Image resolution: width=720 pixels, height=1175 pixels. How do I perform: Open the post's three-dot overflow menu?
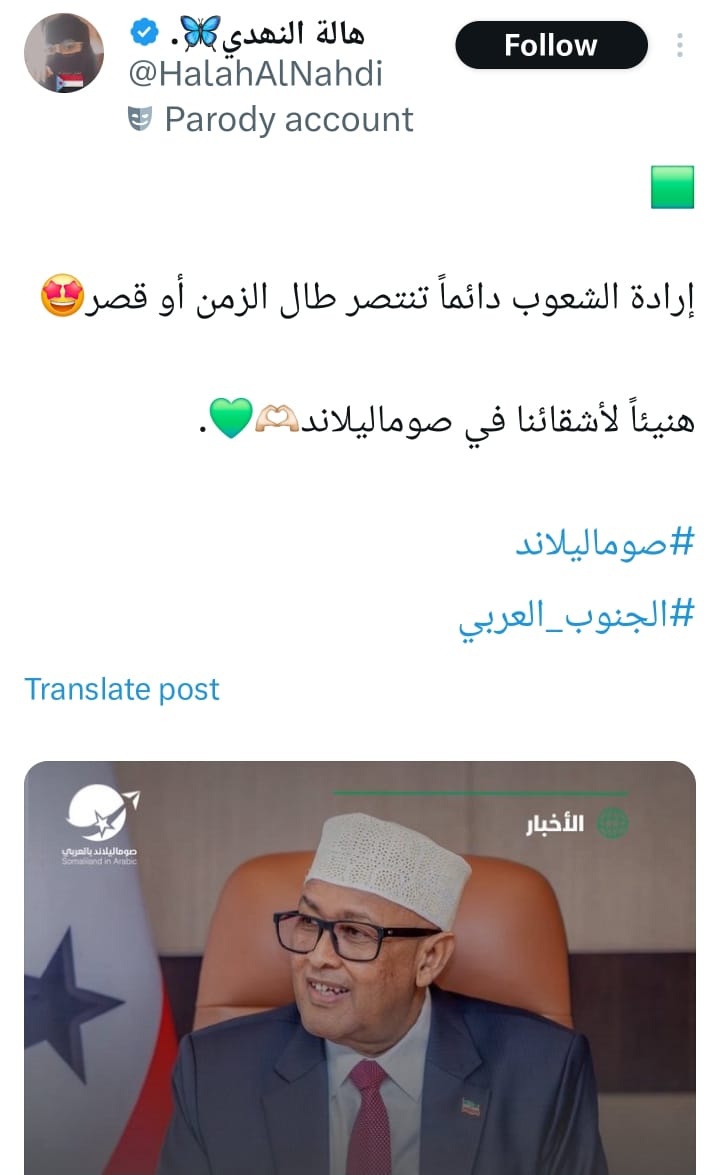click(680, 45)
